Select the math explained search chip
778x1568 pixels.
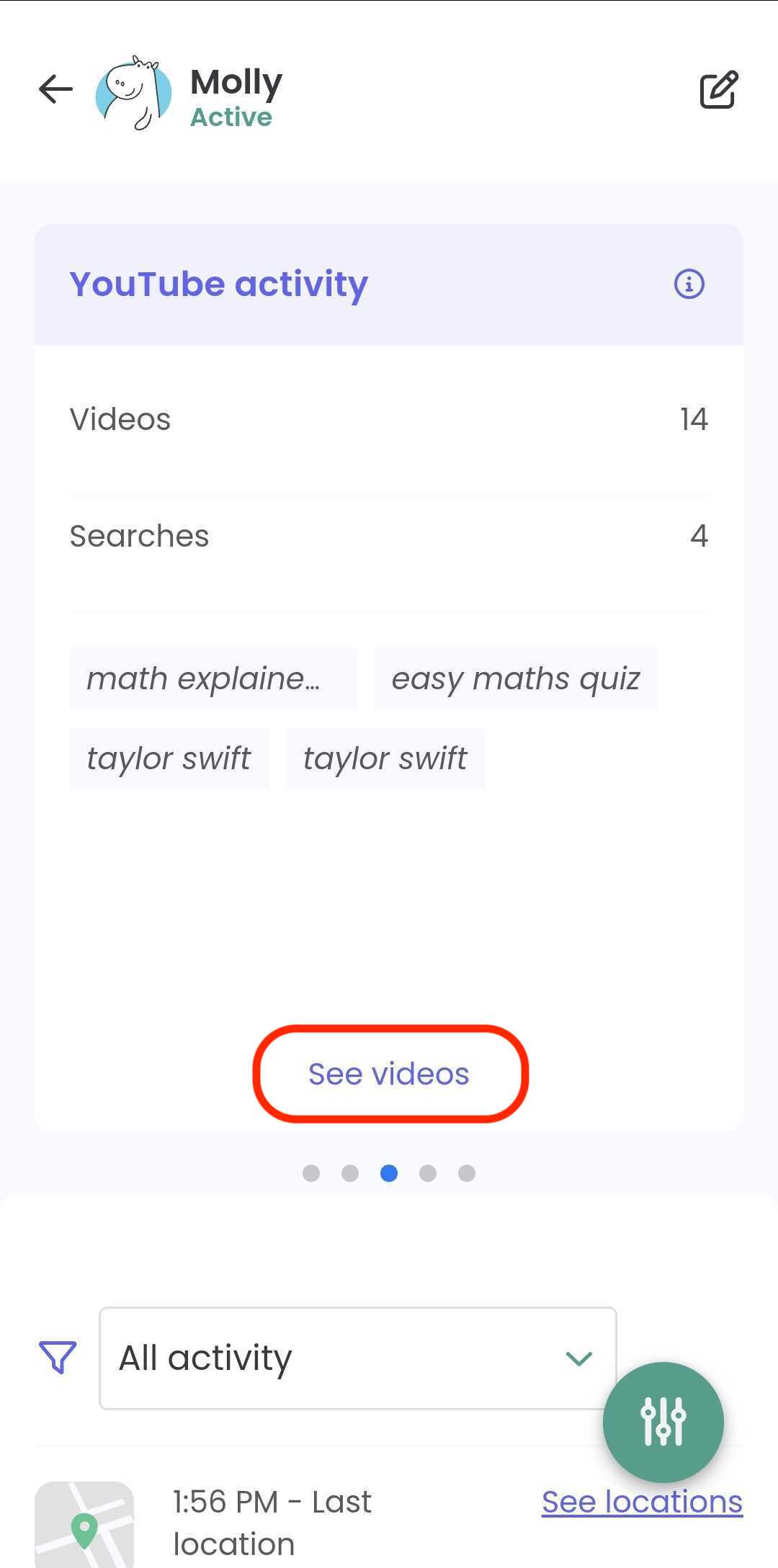(213, 678)
